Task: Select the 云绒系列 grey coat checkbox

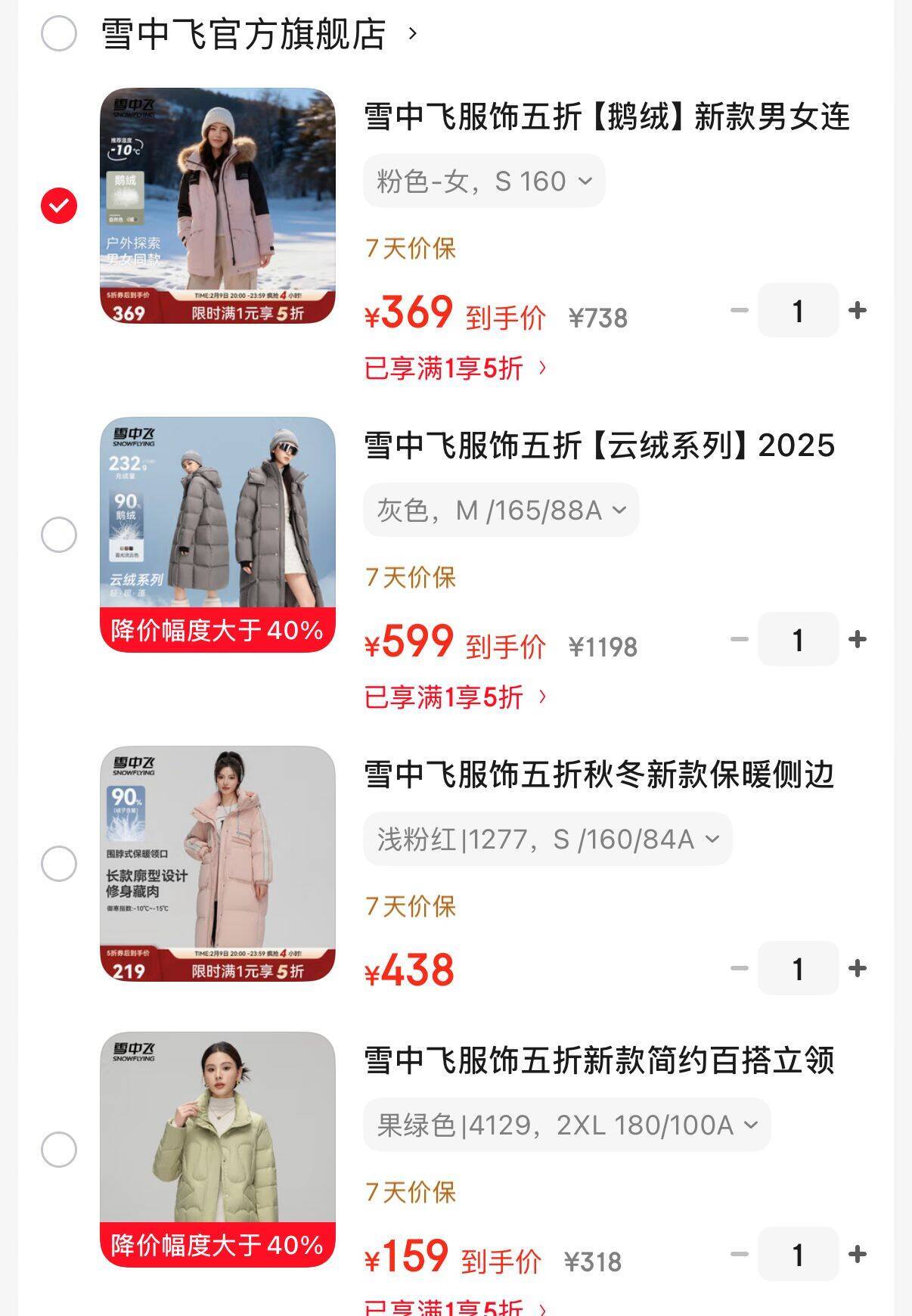Action: 59,535
